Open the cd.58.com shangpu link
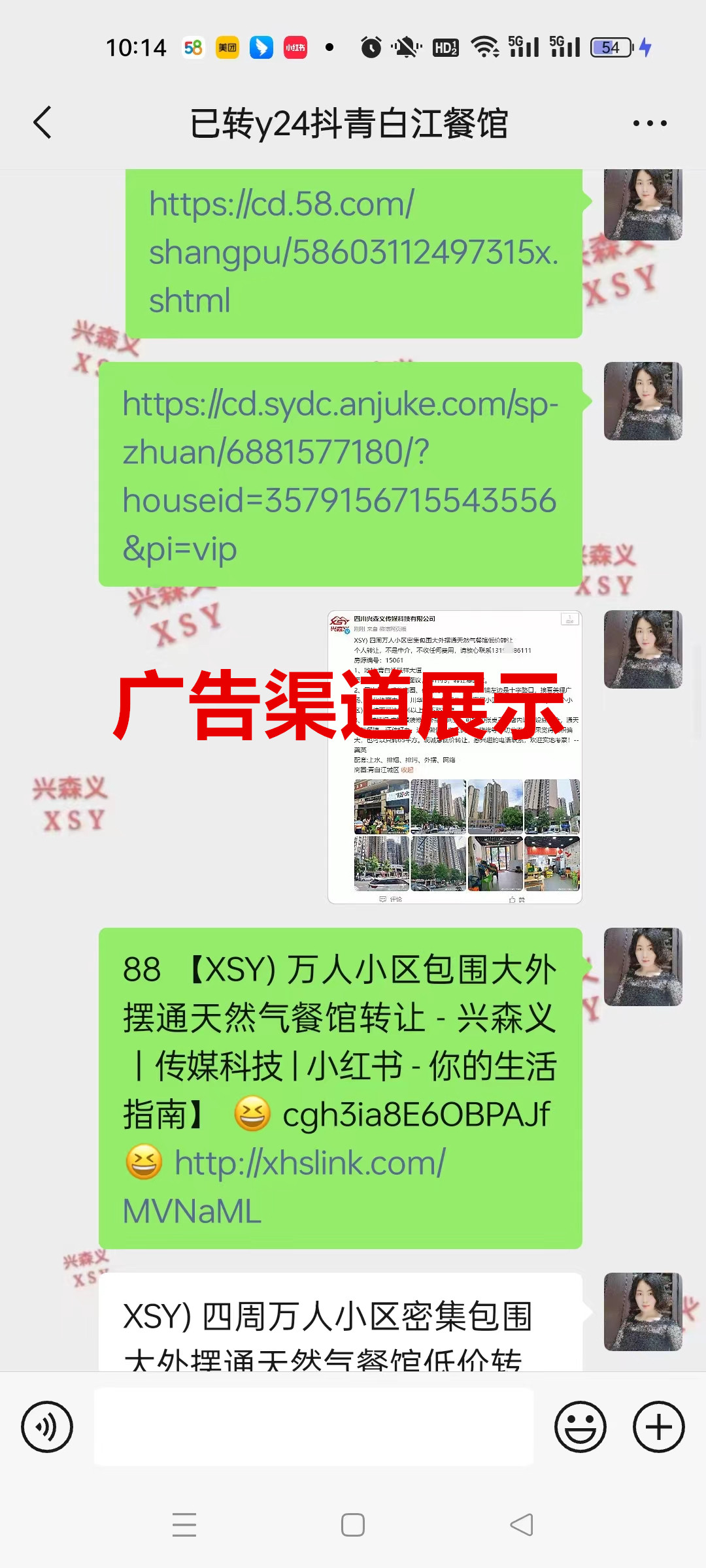 click(353, 252)
